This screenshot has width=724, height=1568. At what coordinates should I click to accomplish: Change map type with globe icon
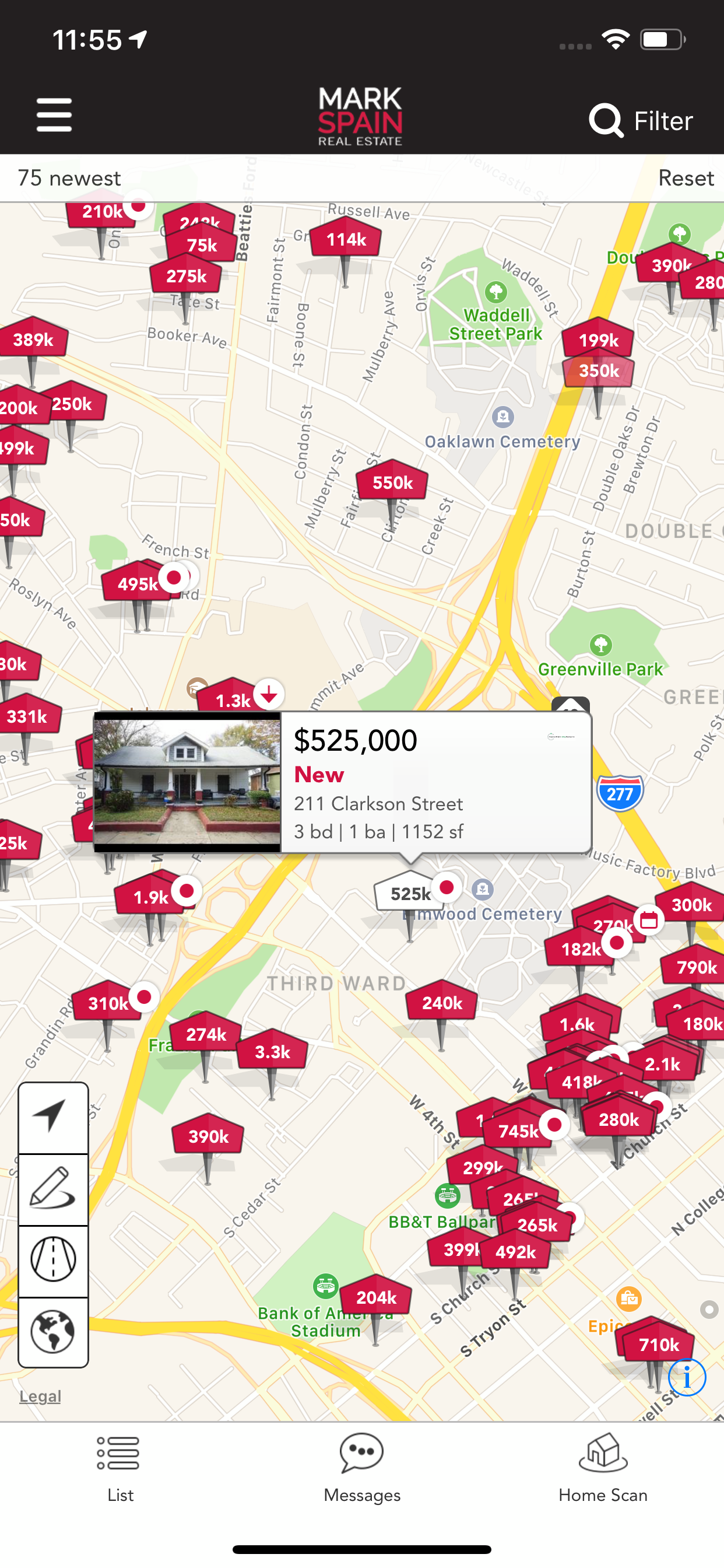point(54,1332)
